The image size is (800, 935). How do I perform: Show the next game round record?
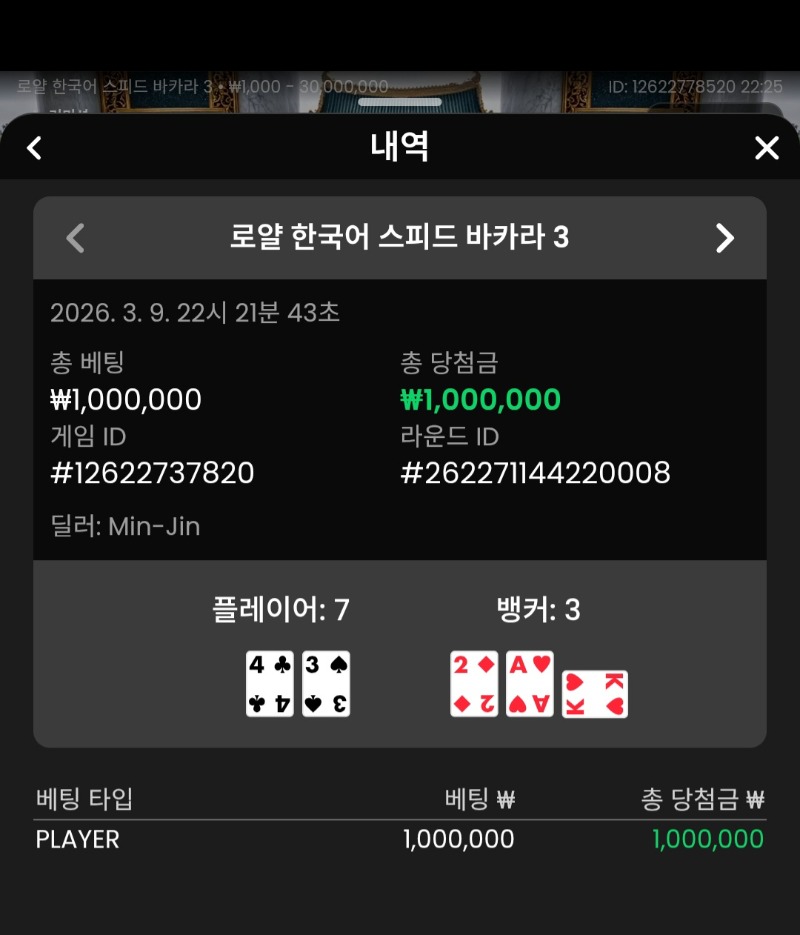[x=724, y=238]
